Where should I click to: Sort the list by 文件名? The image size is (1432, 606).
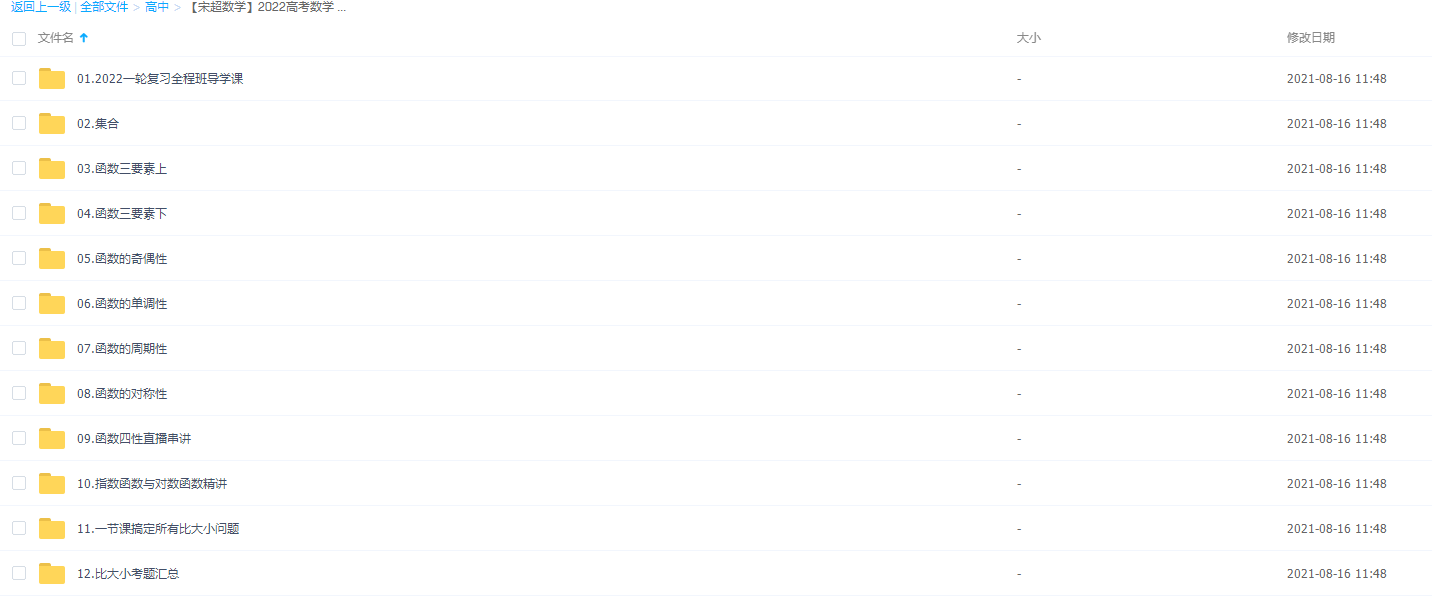point(56,38)
